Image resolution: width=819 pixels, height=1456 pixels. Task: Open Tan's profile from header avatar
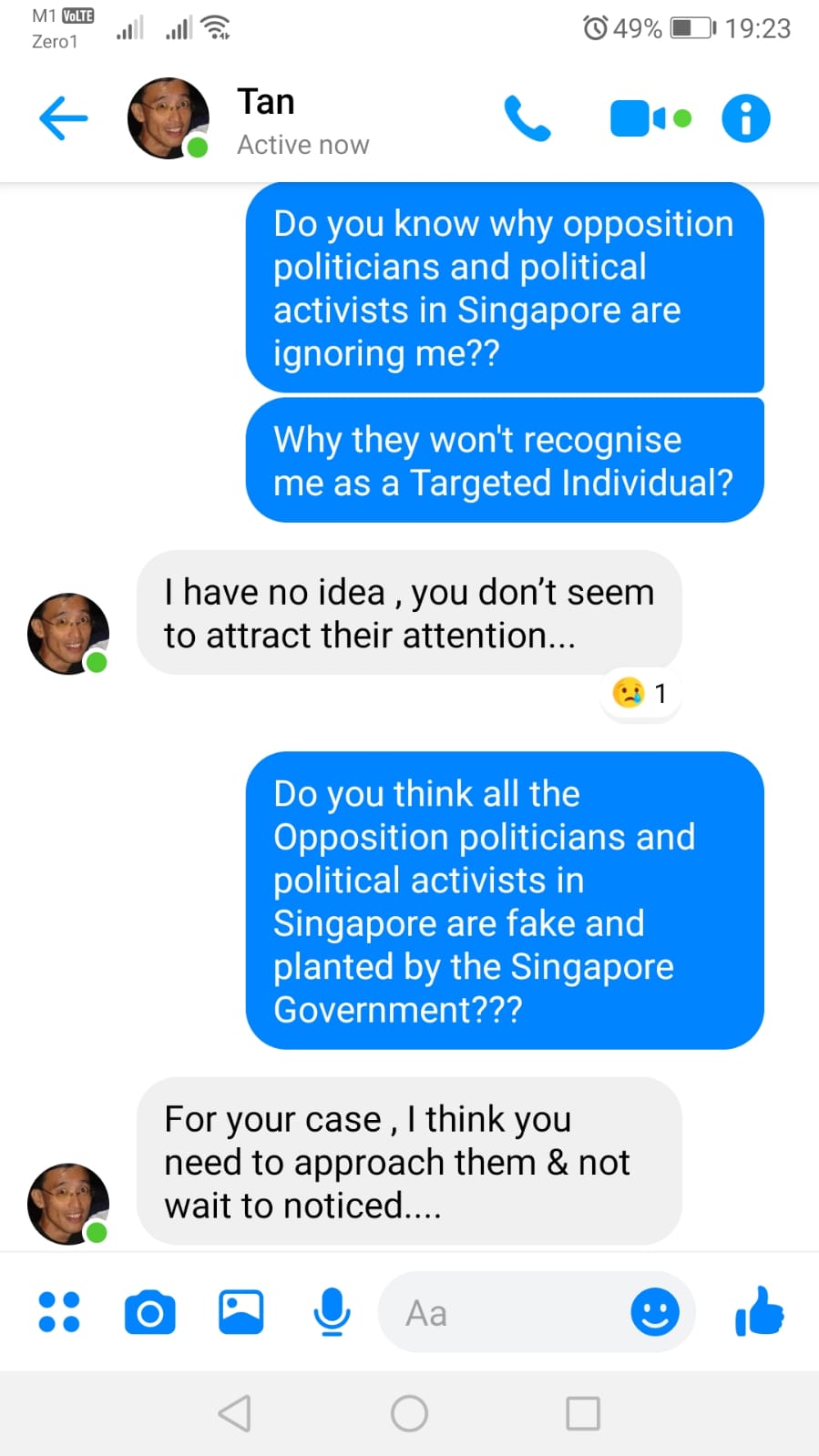click(x=169, y=118)
